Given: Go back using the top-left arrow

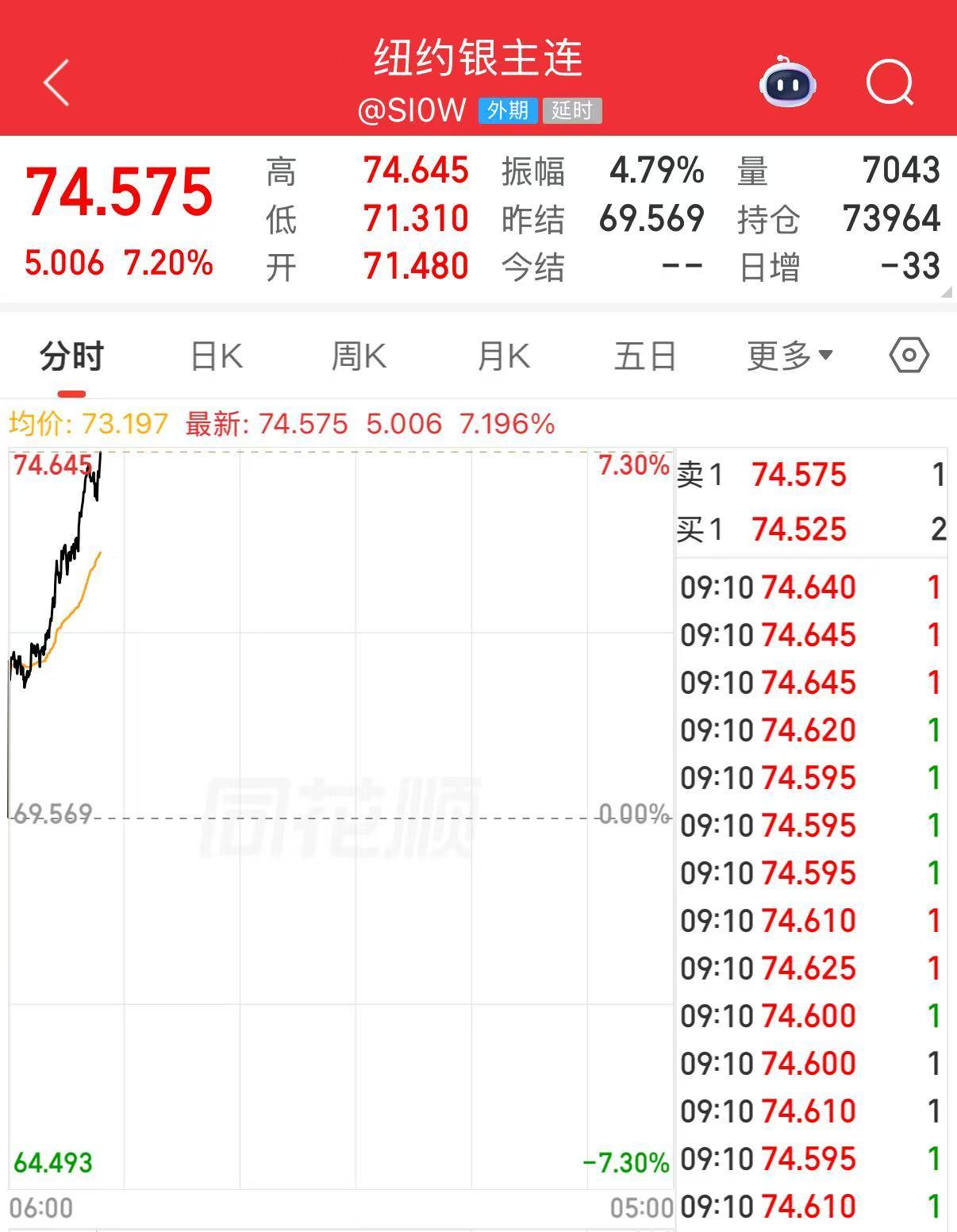Looking at the screenshot, I should 57,83.
